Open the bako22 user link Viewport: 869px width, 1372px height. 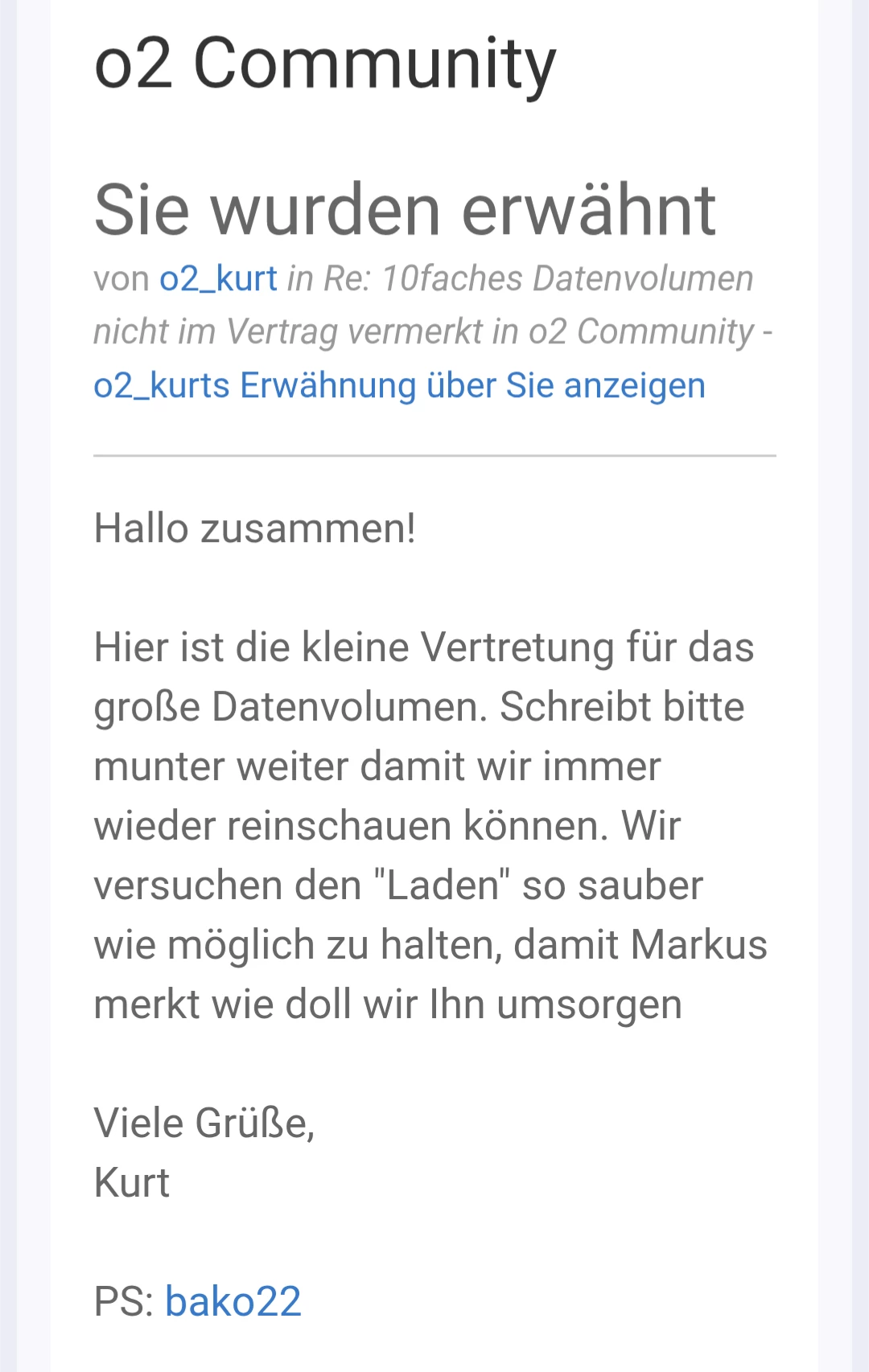click(x=233, y=1300)
